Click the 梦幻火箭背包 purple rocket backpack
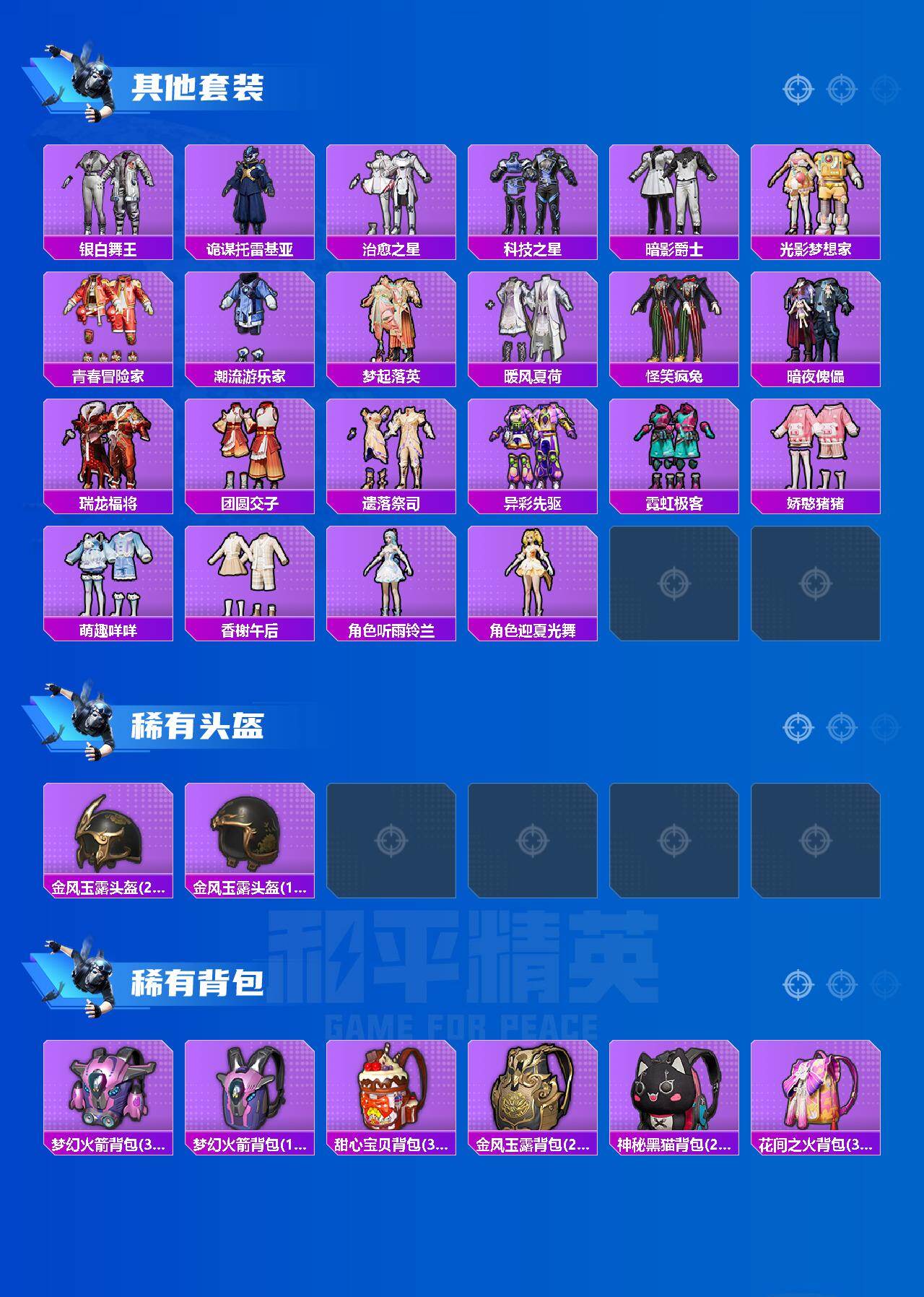Viewport: 924px width, 1297px height. click(x=110, y=1098)
